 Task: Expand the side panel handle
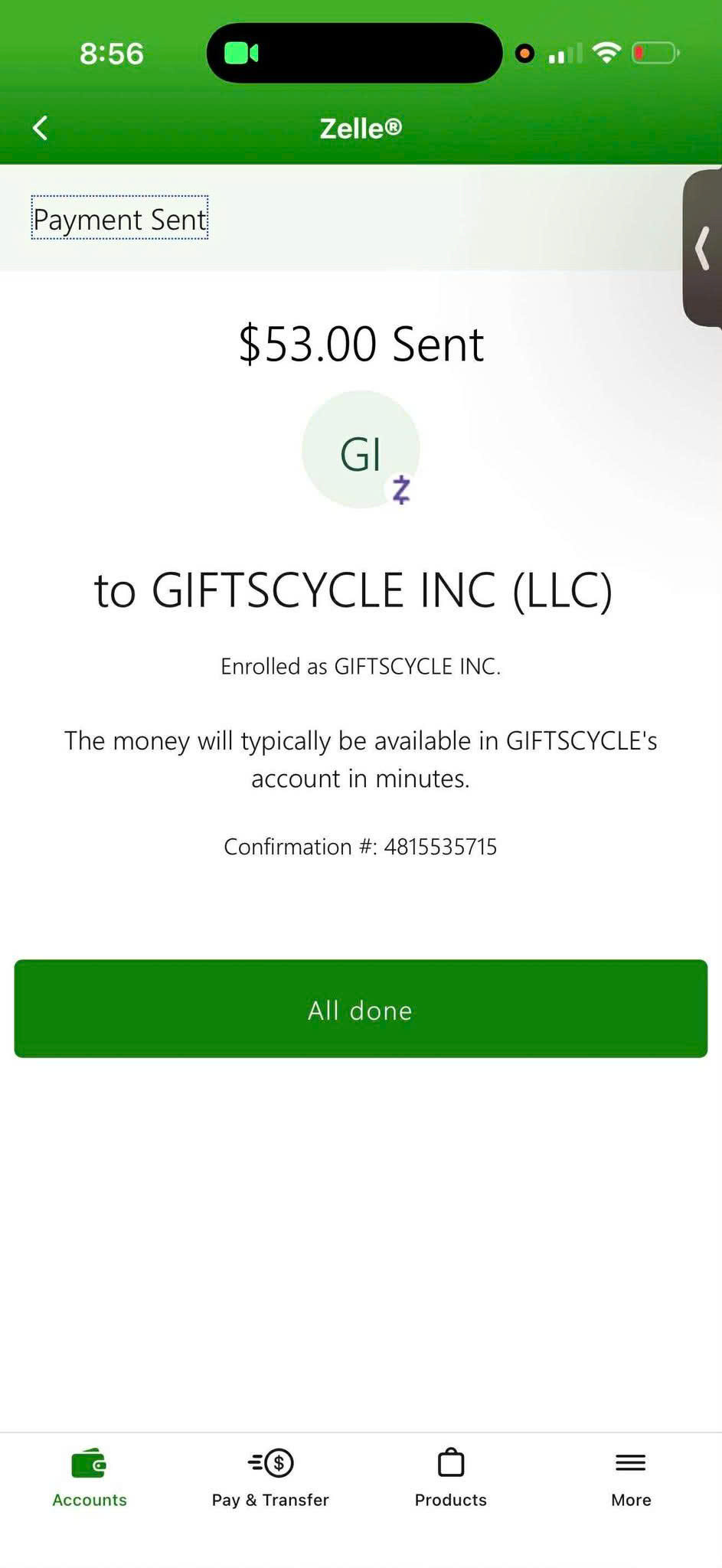pyautogui.click(x=704, y=248)
